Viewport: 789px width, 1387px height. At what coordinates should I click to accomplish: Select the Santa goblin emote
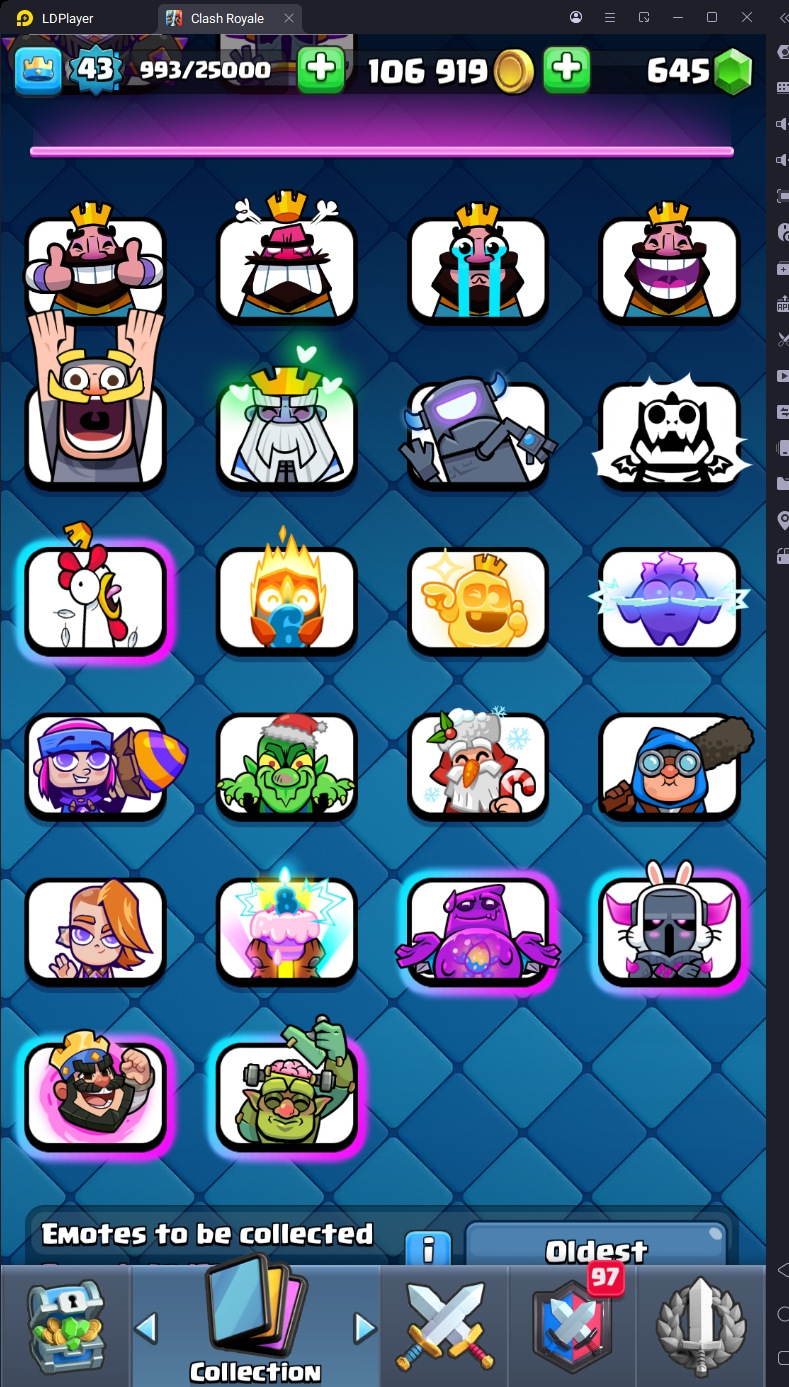pyautogui.click(x=287, y=766)
